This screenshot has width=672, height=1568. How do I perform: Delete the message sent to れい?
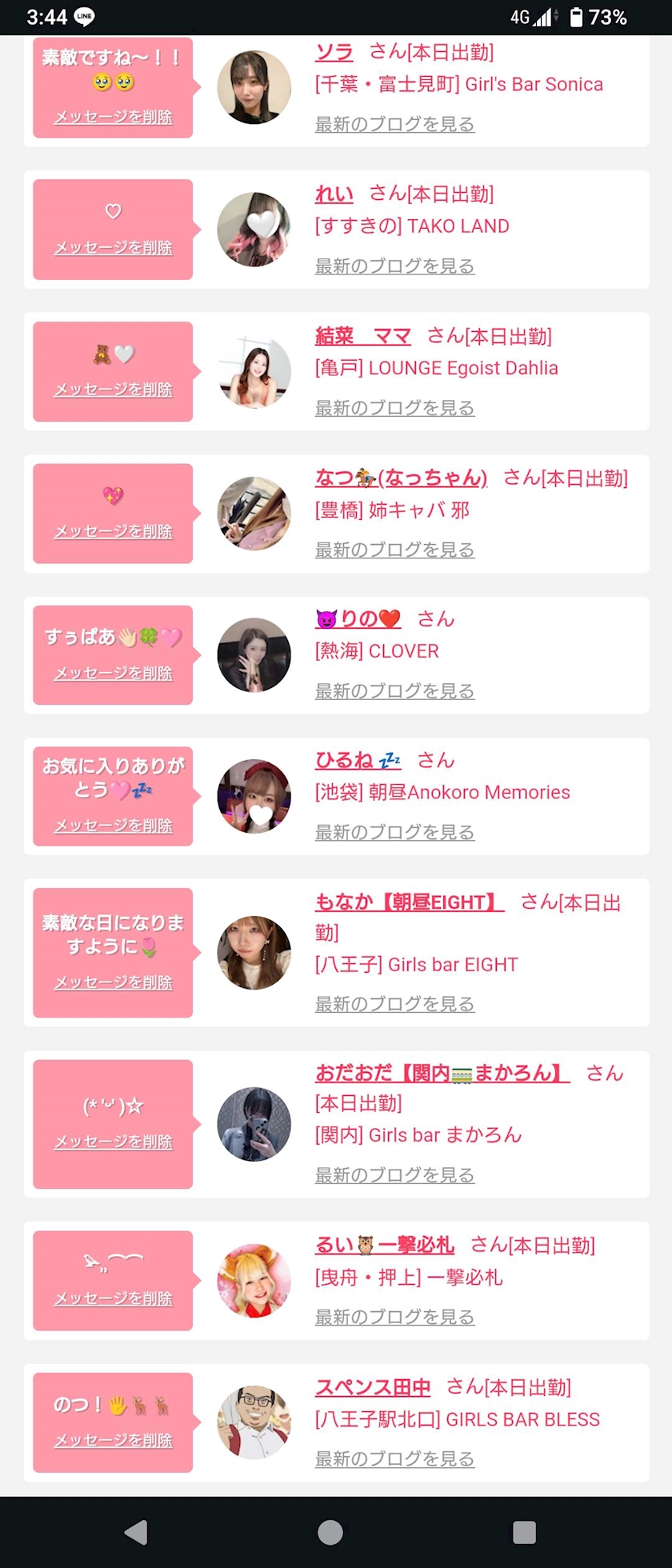click(113, 248)
